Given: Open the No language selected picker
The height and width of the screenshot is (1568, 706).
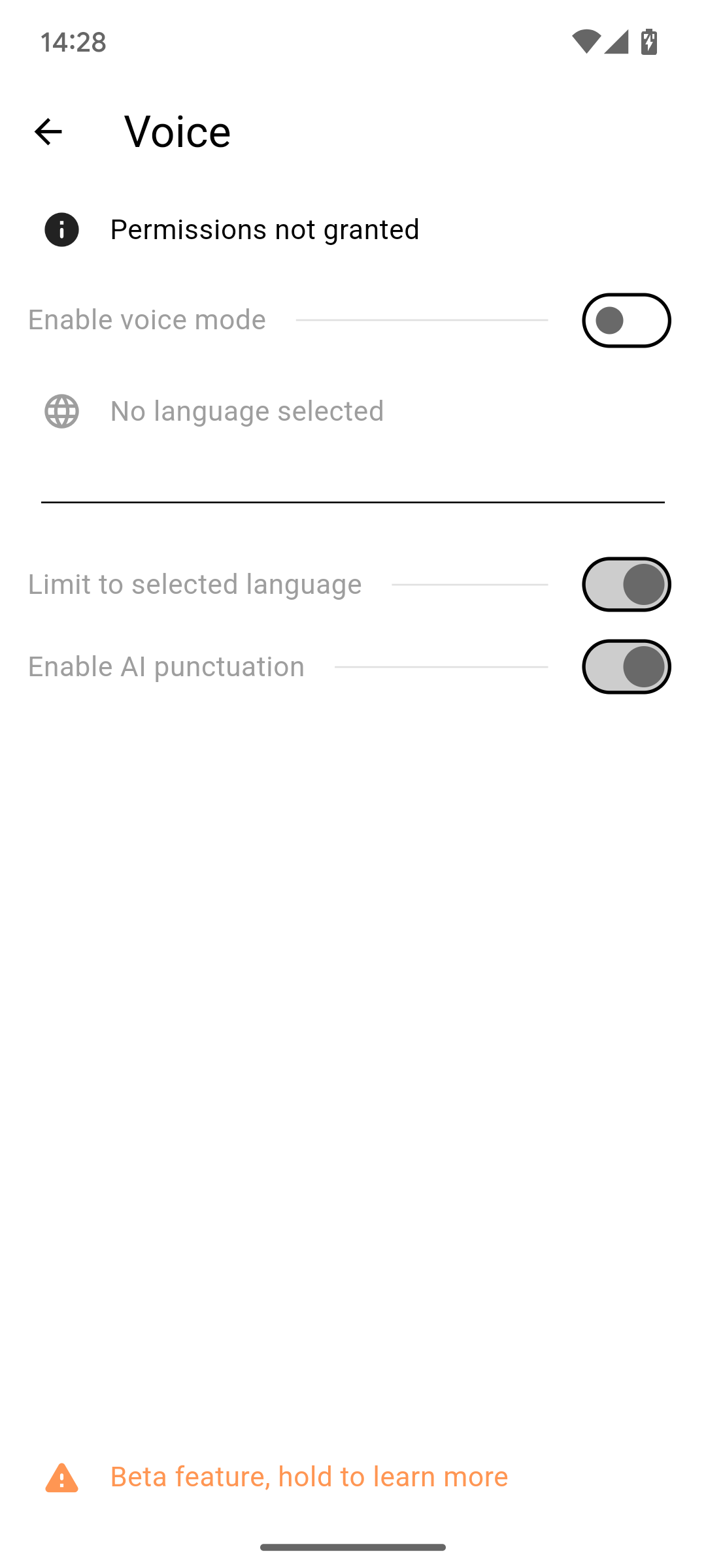Looking at the screenshot, I should click(247, 412).
